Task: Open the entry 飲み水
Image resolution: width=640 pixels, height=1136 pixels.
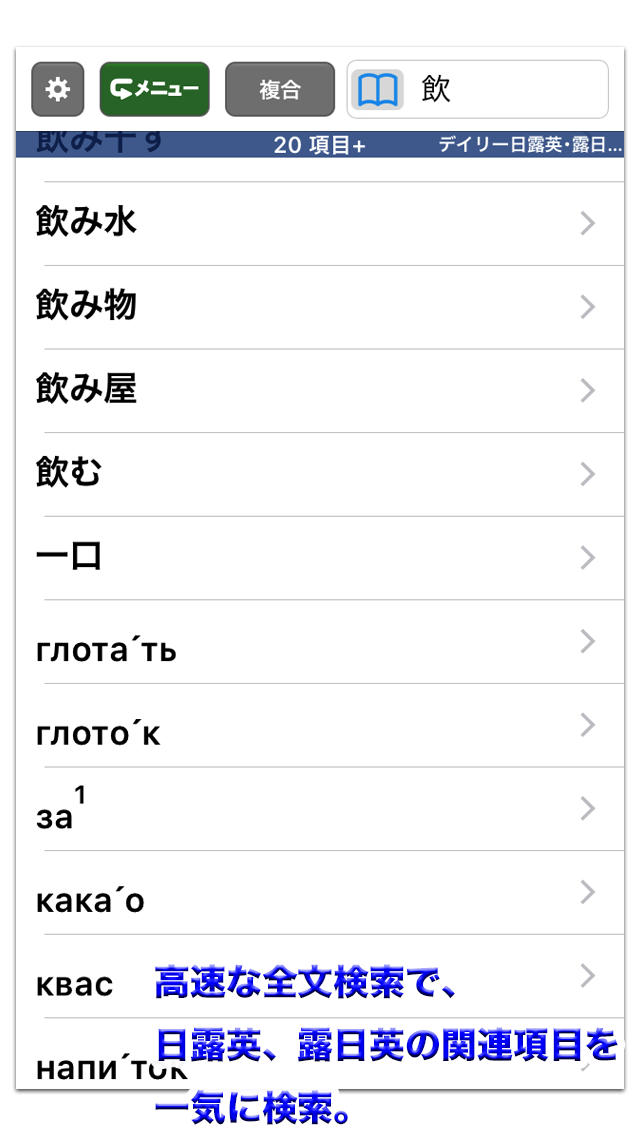Action: [320, 223]
